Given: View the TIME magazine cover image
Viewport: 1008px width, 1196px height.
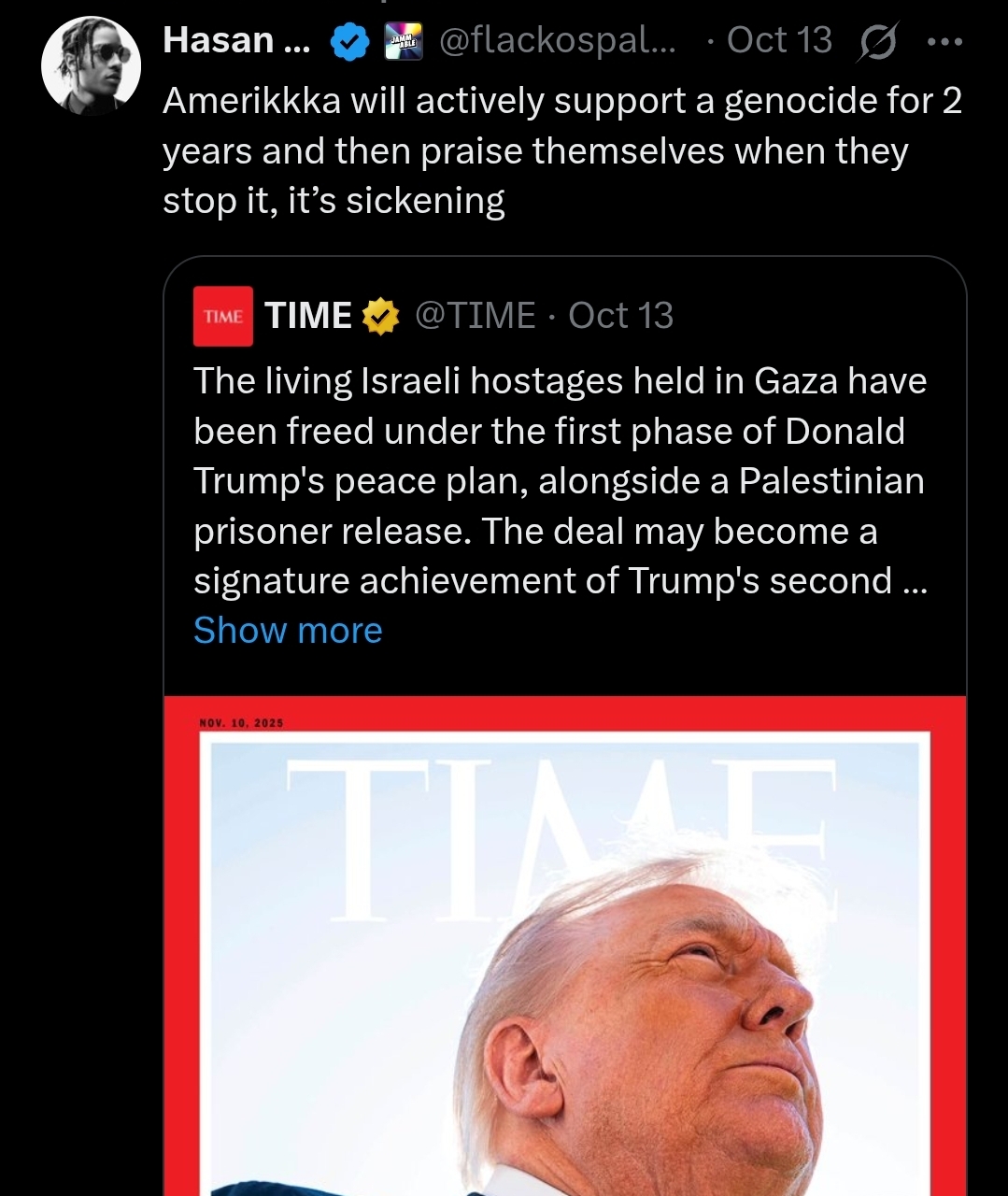Looking at the screenshot, I should (564, 946).
